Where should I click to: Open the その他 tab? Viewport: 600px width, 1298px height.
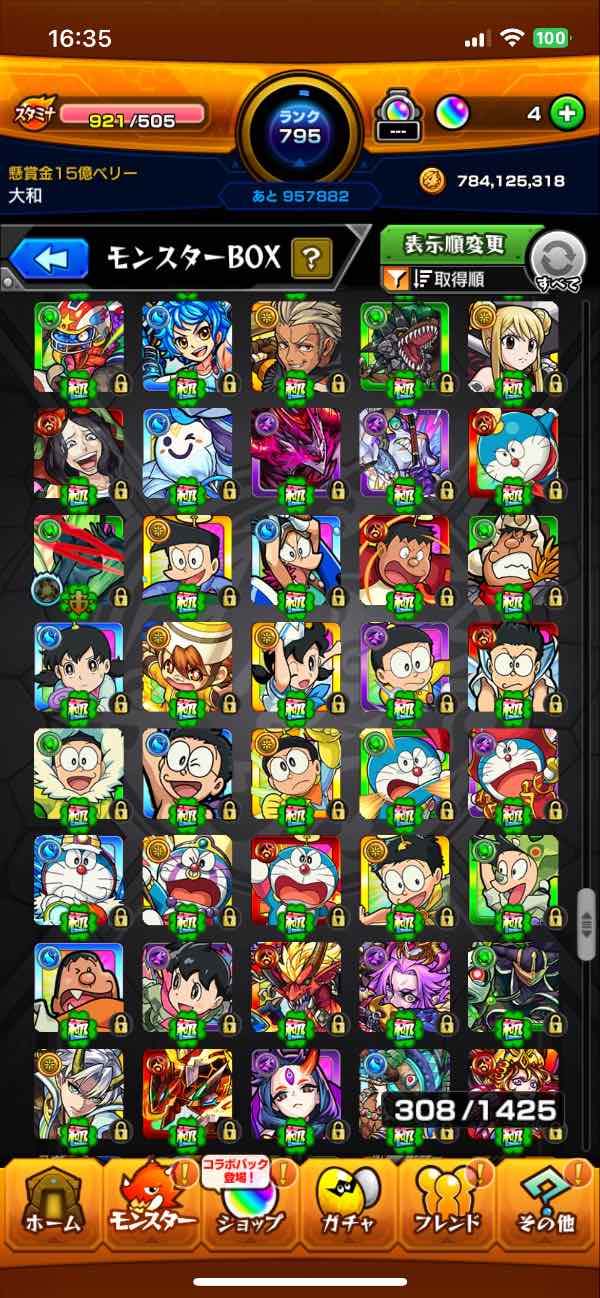tap(547, 1208)
